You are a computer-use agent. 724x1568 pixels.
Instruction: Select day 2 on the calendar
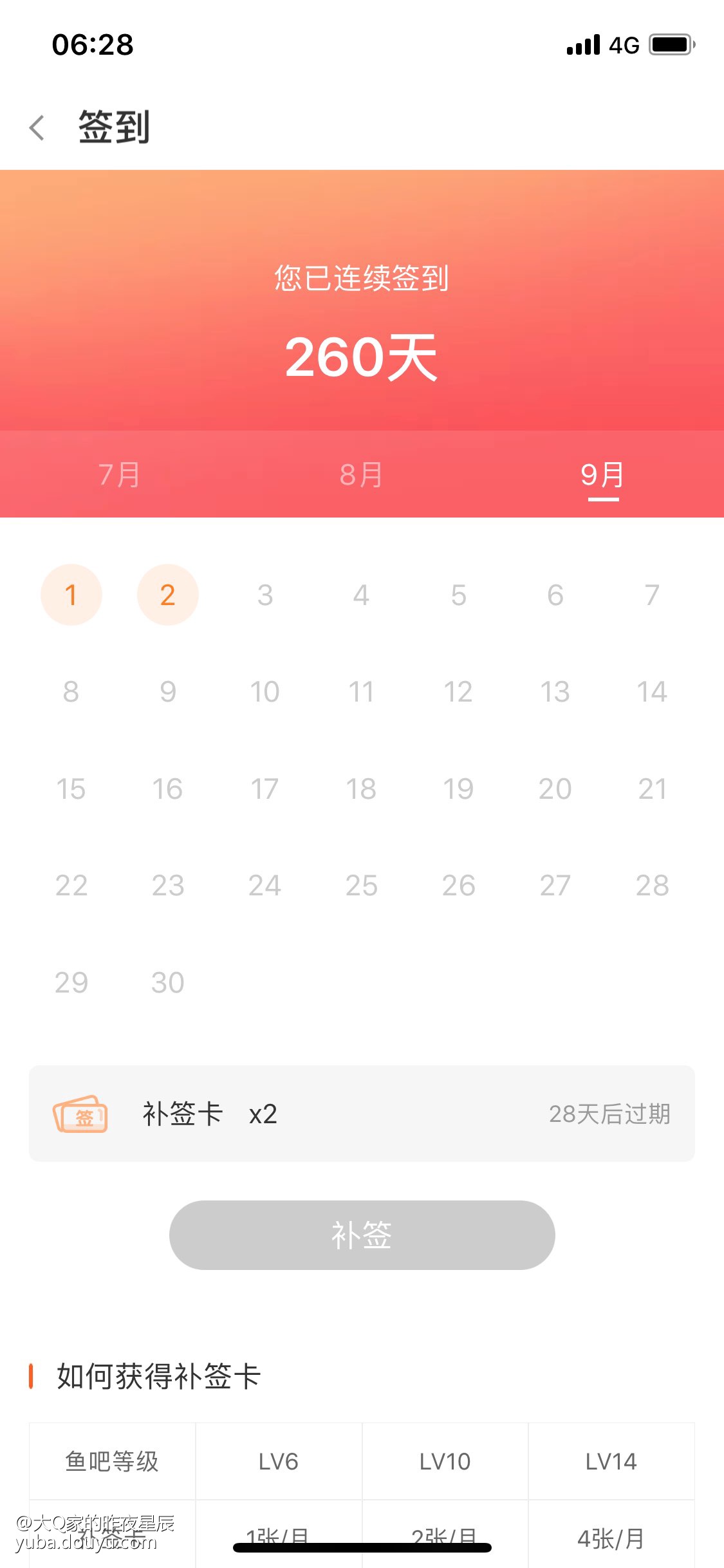[x=168, y=595]
